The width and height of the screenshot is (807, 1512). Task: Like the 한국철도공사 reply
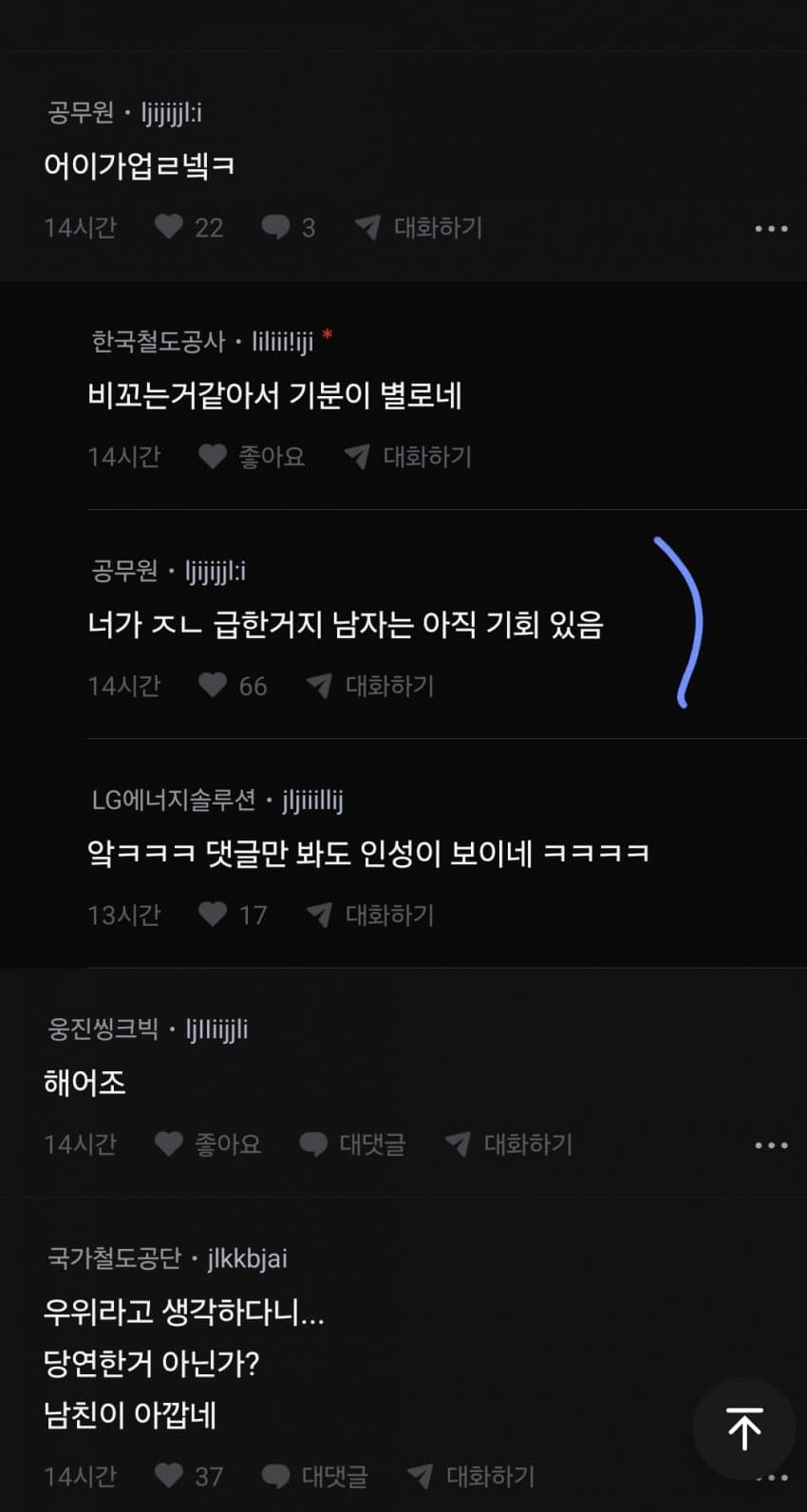click(x=251, y=457)
